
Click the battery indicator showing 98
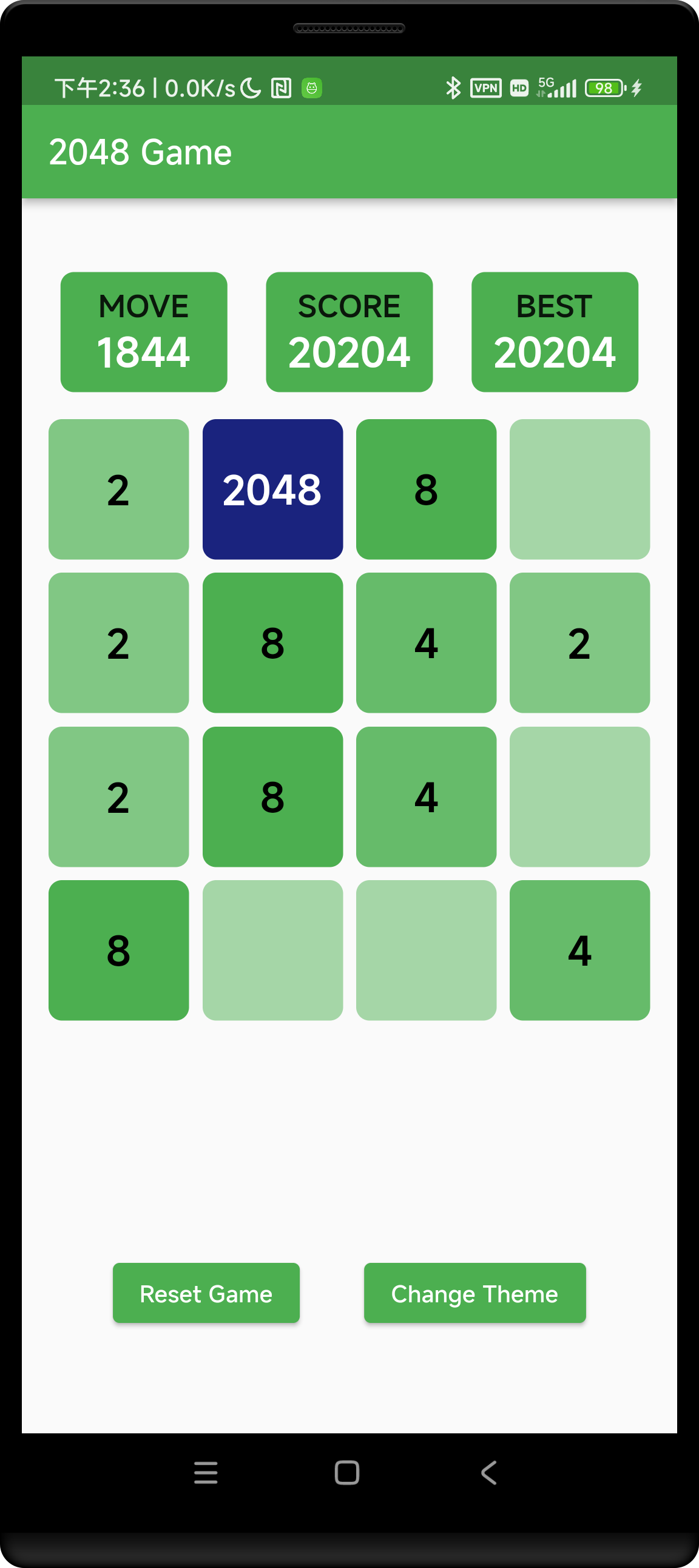click(603, 89)
